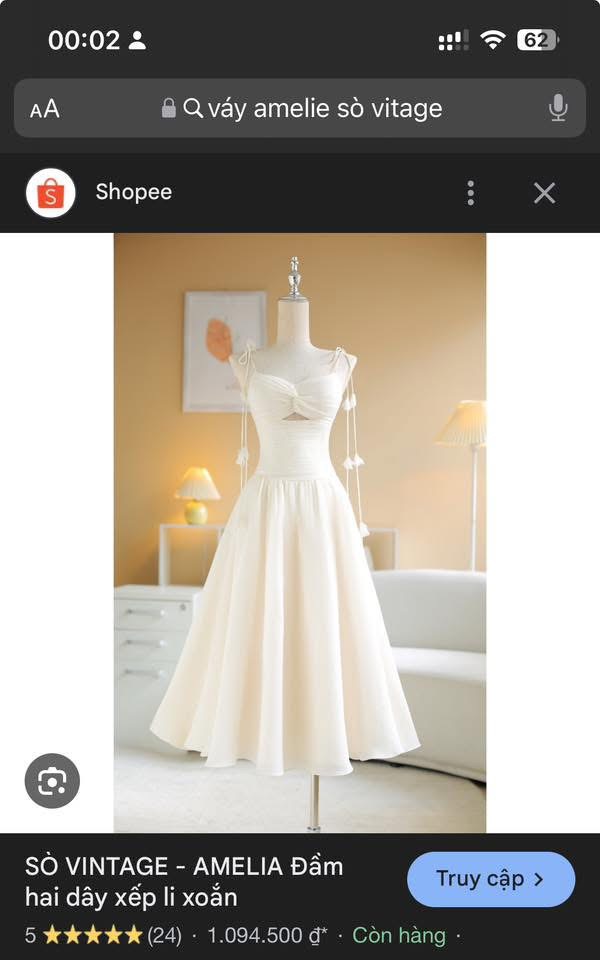Open the AA text size menu
Screen dimensions: 600x960
(45, 109)
